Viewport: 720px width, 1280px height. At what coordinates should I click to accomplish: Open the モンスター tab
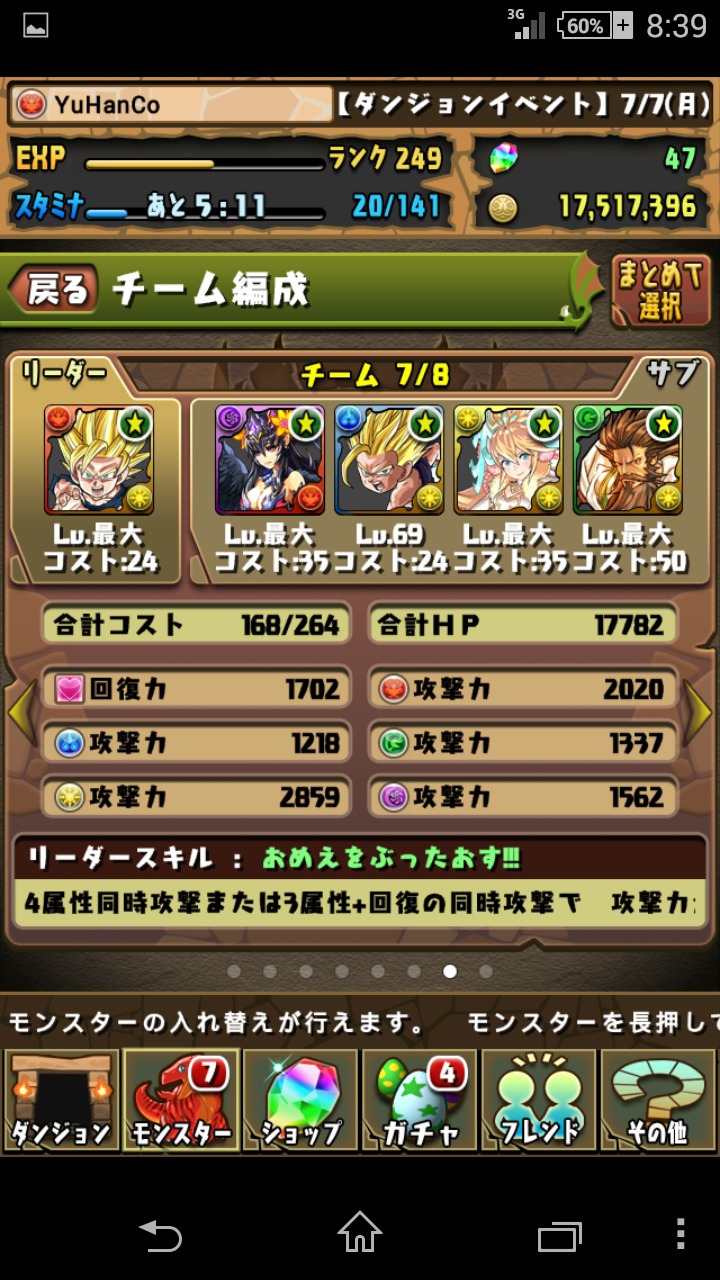pos(181,1100)
